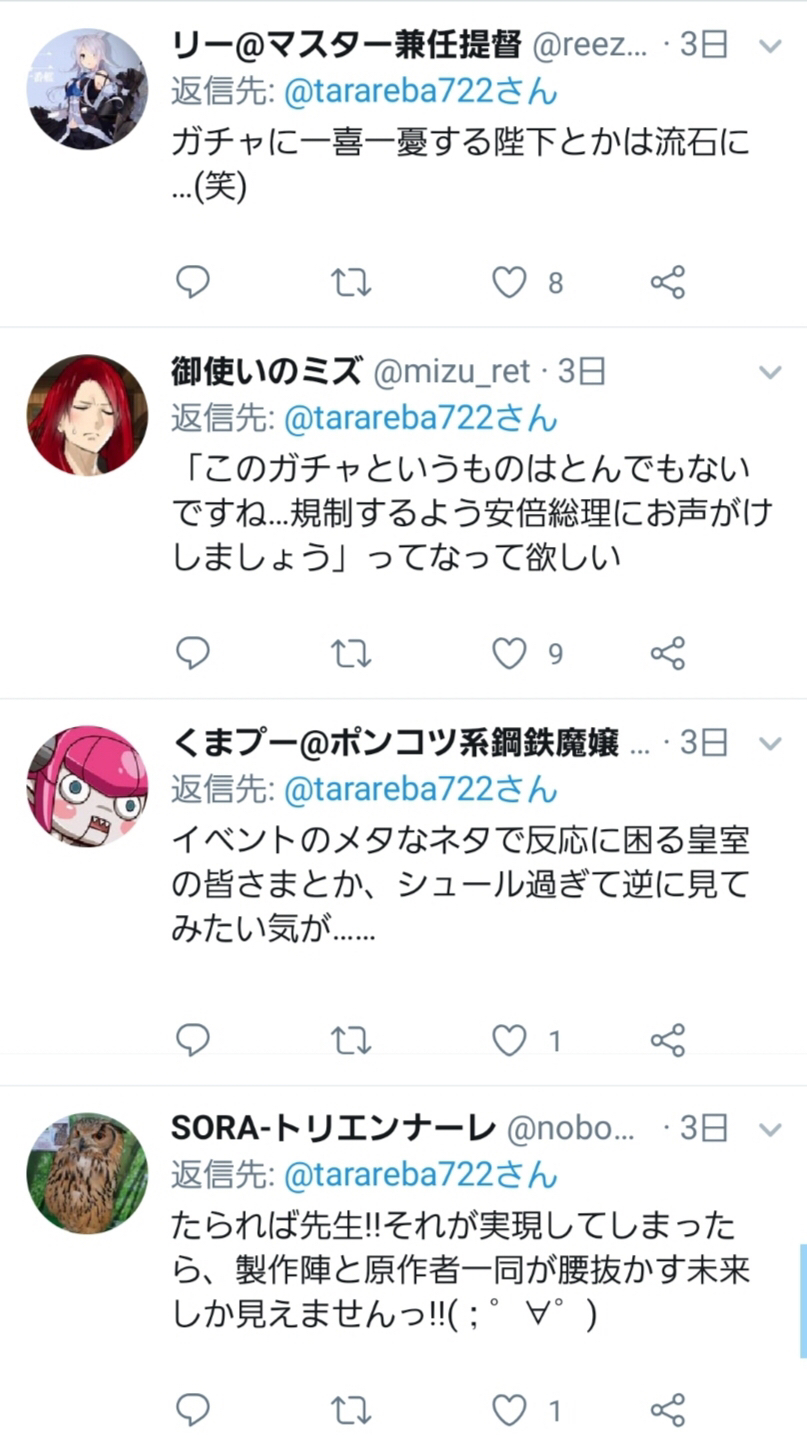Open くまプー's red-haired avatar
Viewport: 807px width, 1435px height.
pyautogui.click(x=87, y=786)
